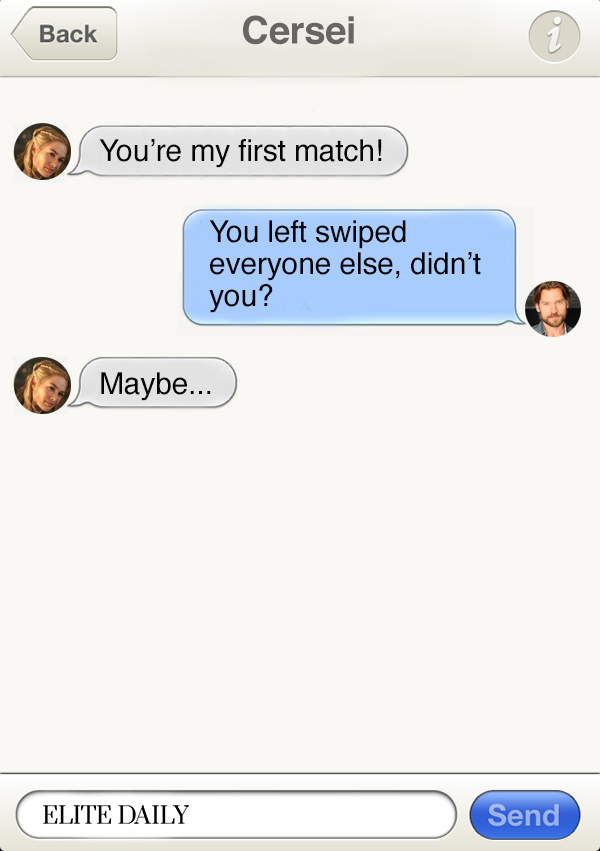Go back from the Cersei chat
This screenshot has width=600, height=851.
coord(65,34)
